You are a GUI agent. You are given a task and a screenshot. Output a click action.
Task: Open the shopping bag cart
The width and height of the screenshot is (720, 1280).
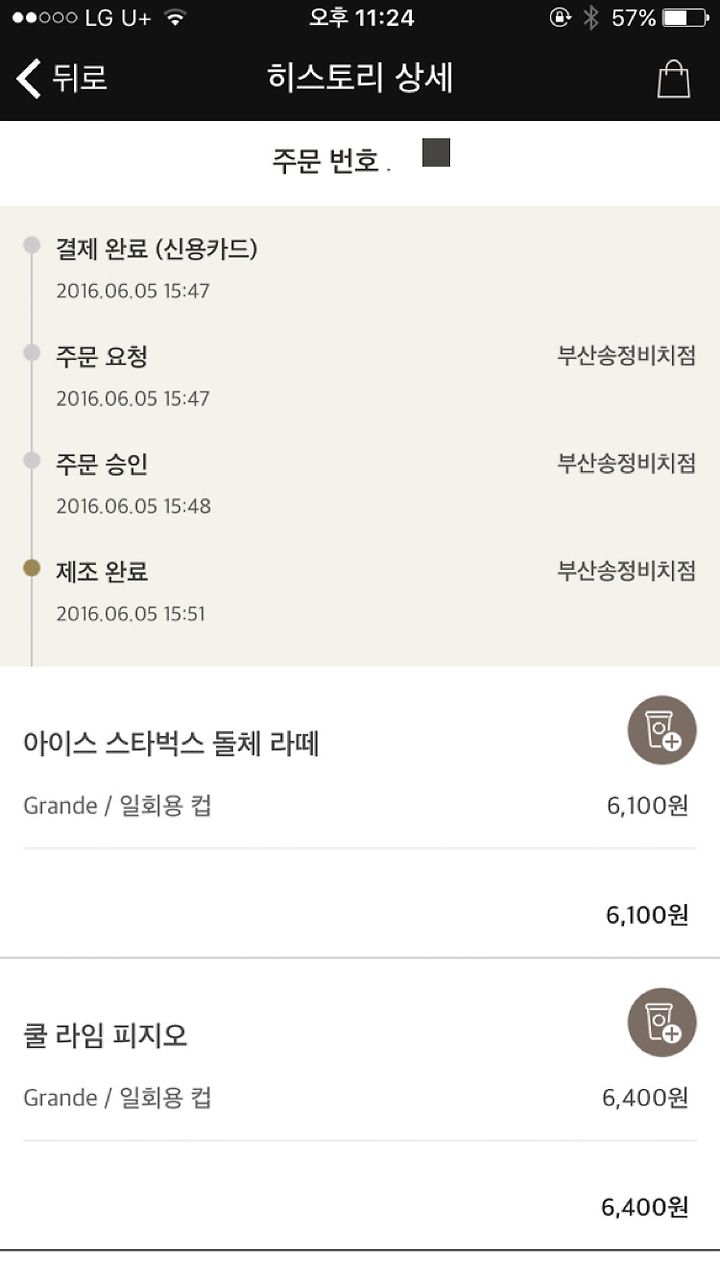673,79
